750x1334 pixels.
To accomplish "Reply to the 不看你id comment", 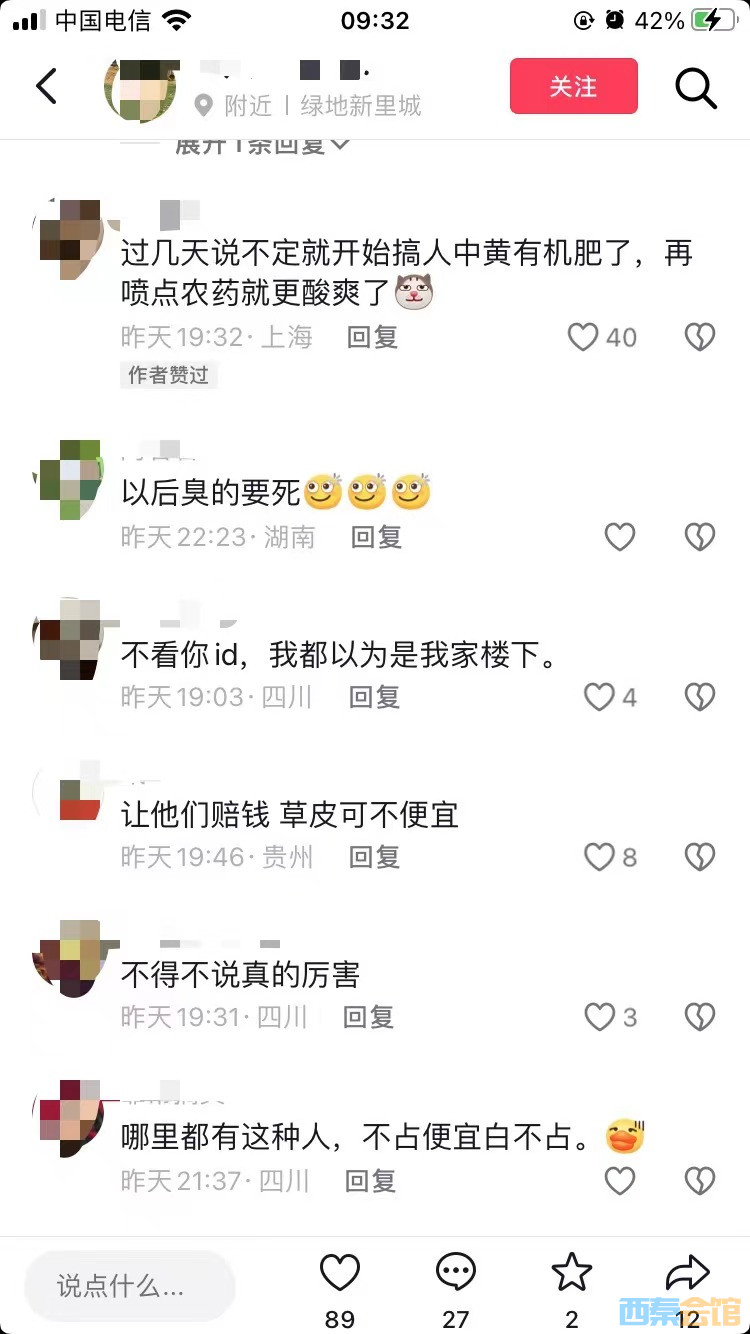I will 374,697.
